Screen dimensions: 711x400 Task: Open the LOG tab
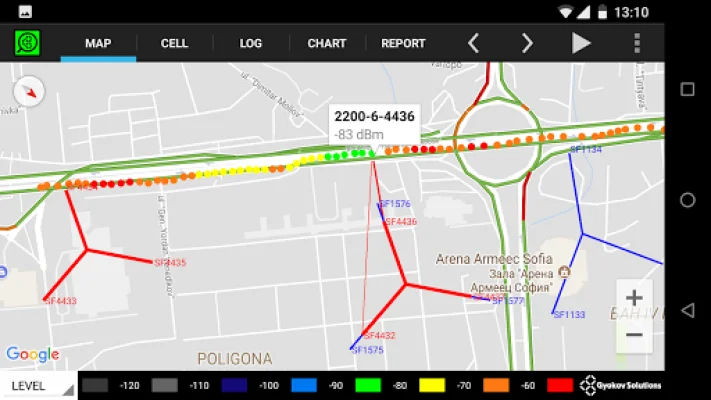[x=251, y=43]
